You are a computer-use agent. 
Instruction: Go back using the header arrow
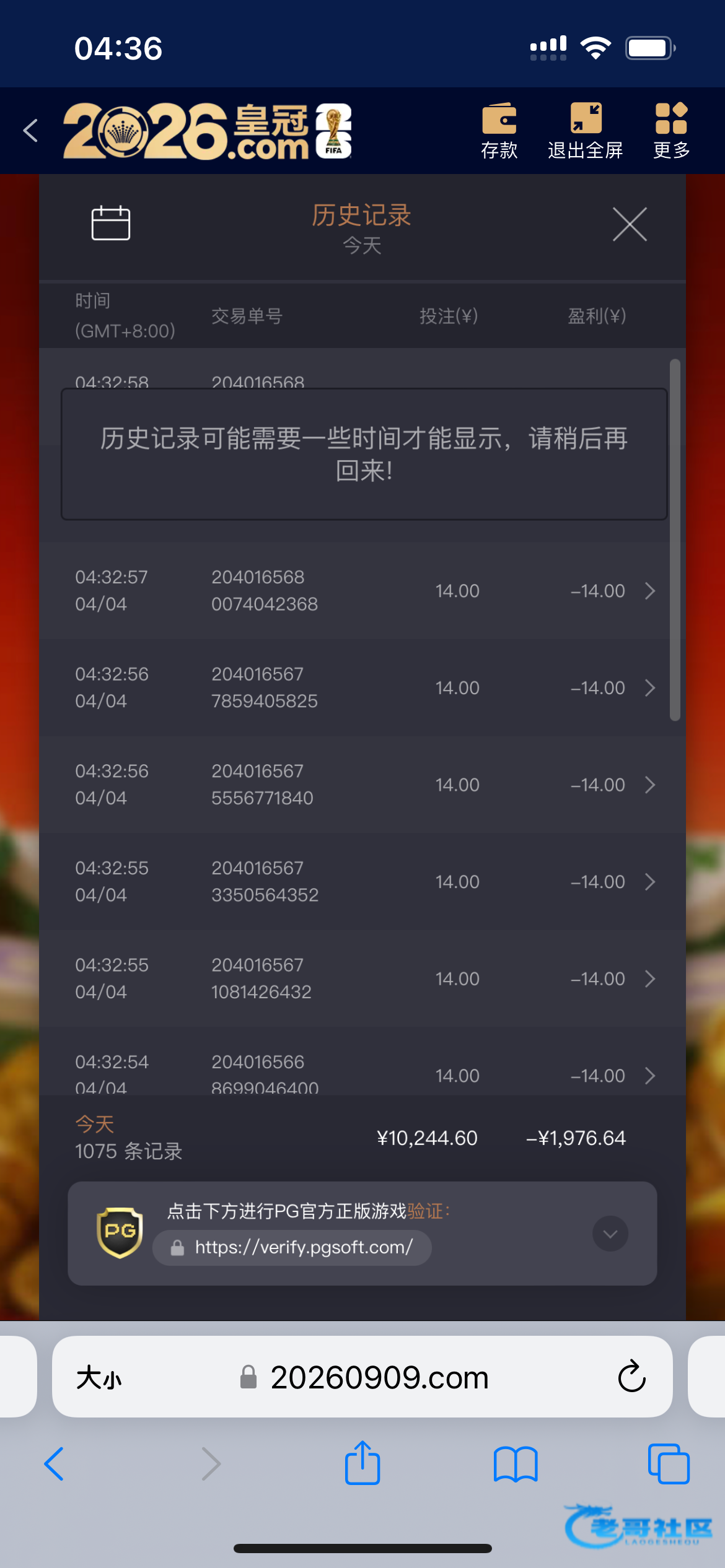click(30, 131)
